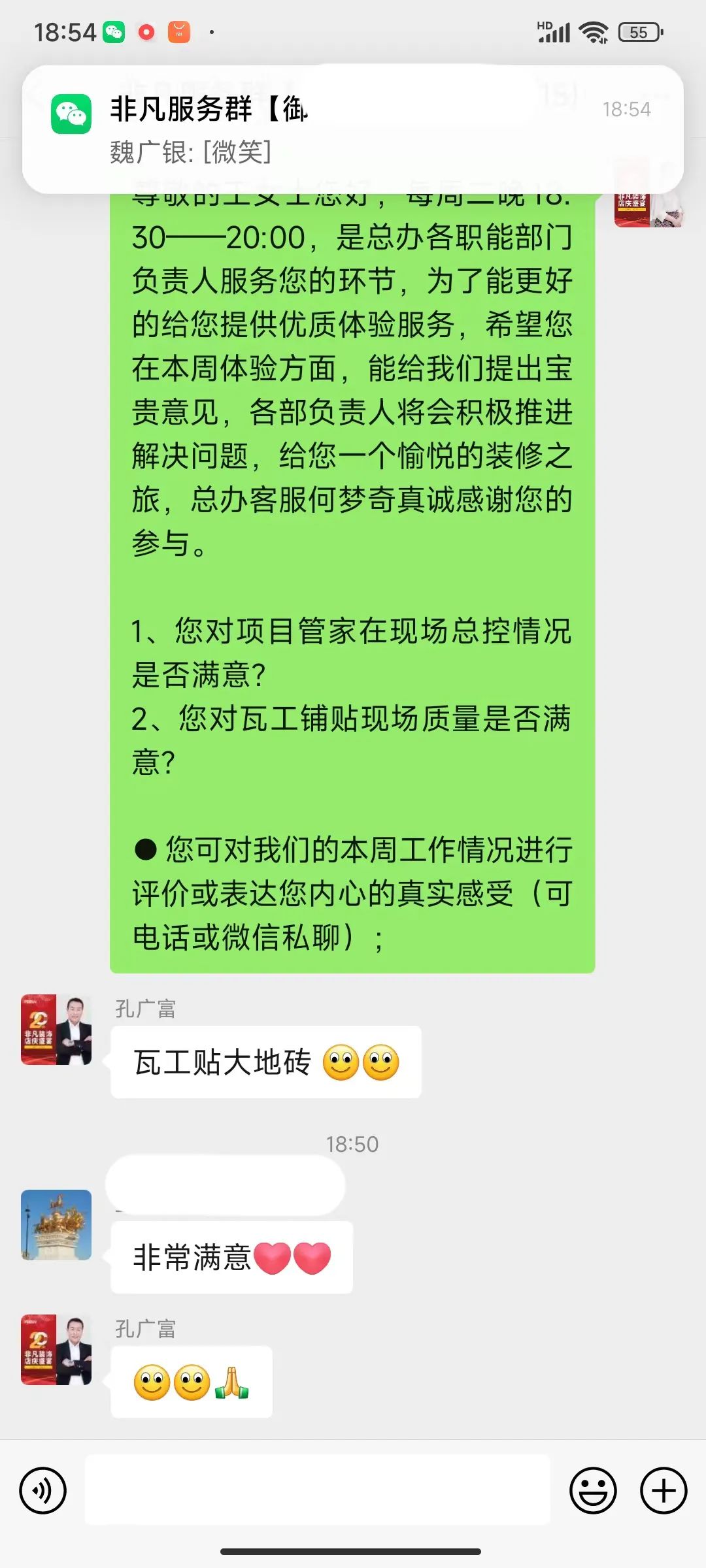Image resolution: width=706 pixels, height=1568 pixels.
Task: Open the WeChat notification from 非凡服务群
Action: [353, 129]
